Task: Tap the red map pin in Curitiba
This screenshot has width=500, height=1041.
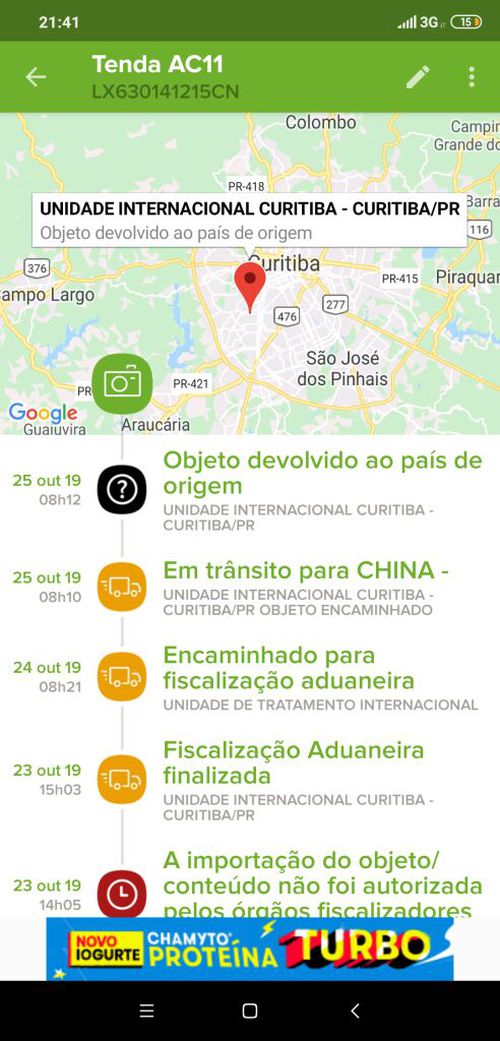Action: pos(250,287)
